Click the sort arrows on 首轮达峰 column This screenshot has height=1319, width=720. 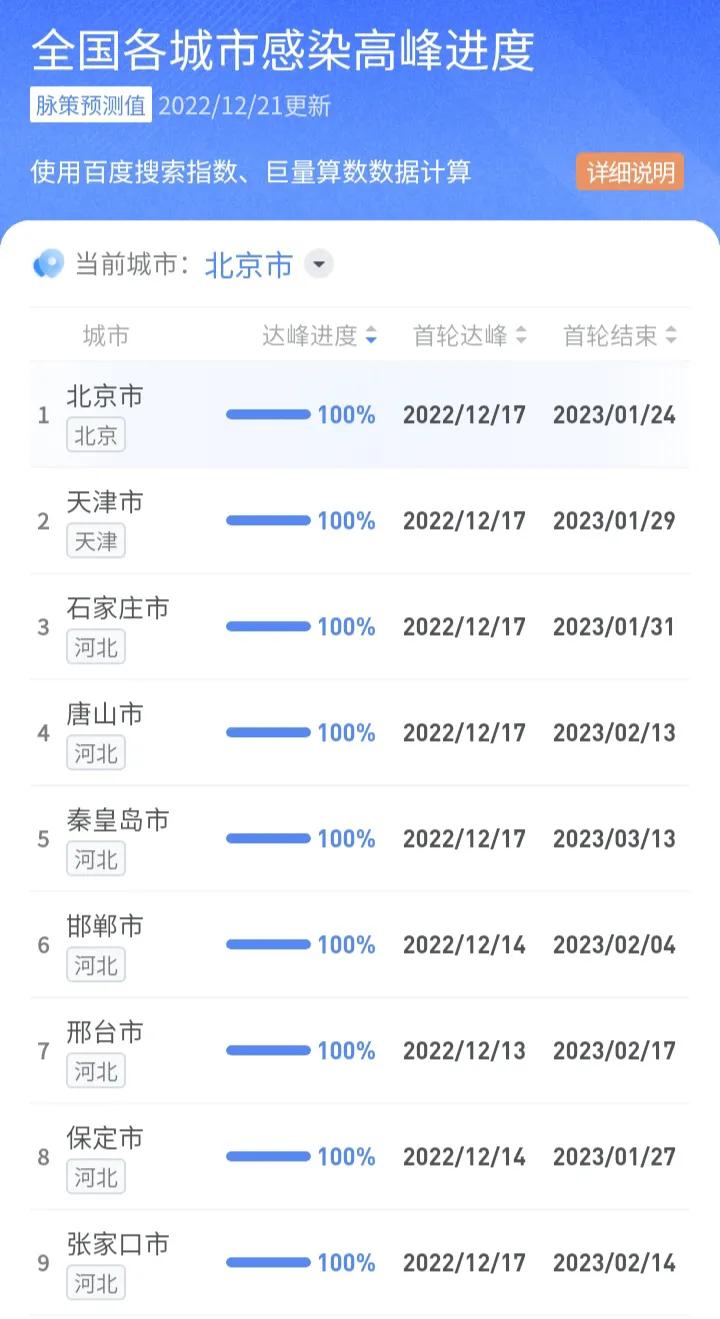(523, 336)
